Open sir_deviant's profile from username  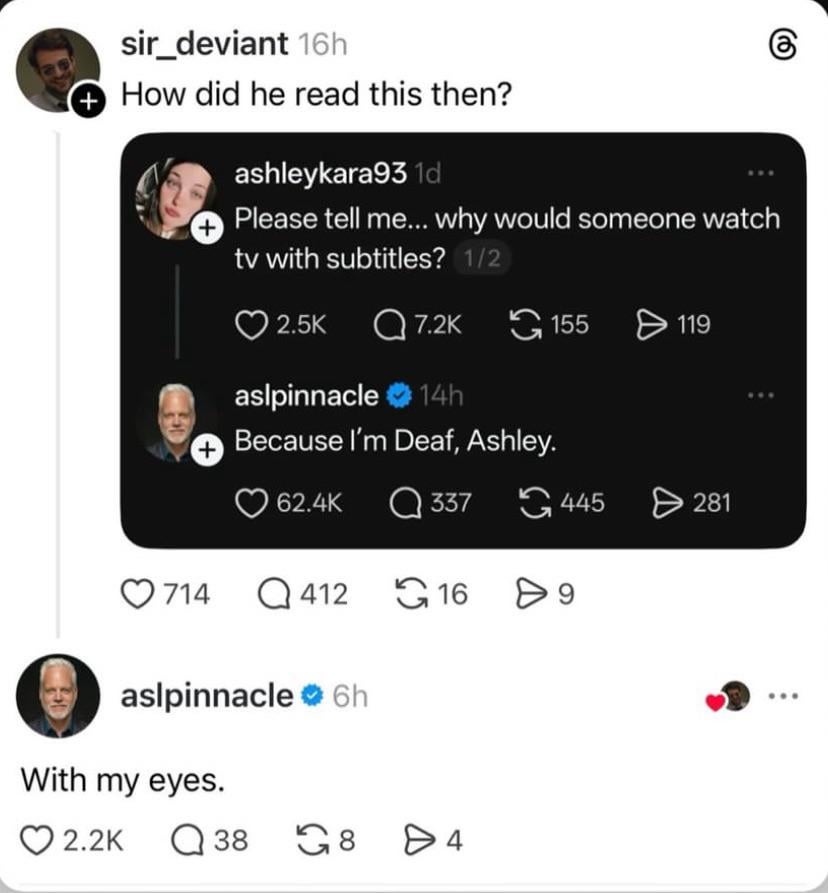coord(204,44)
